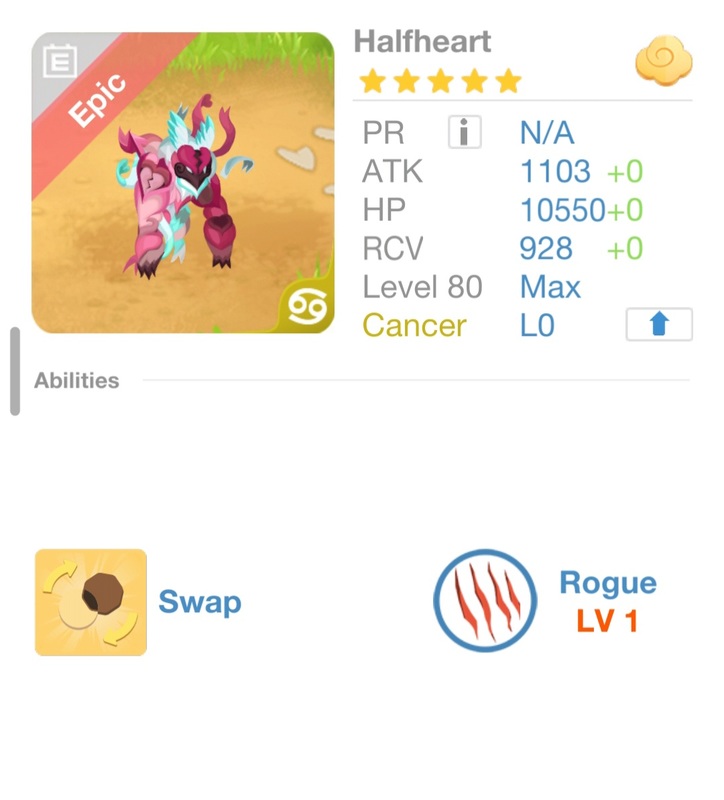Open the Halfheart Epic creature portrait
Screen dimensions: 724x800
(x=183, y=183)
